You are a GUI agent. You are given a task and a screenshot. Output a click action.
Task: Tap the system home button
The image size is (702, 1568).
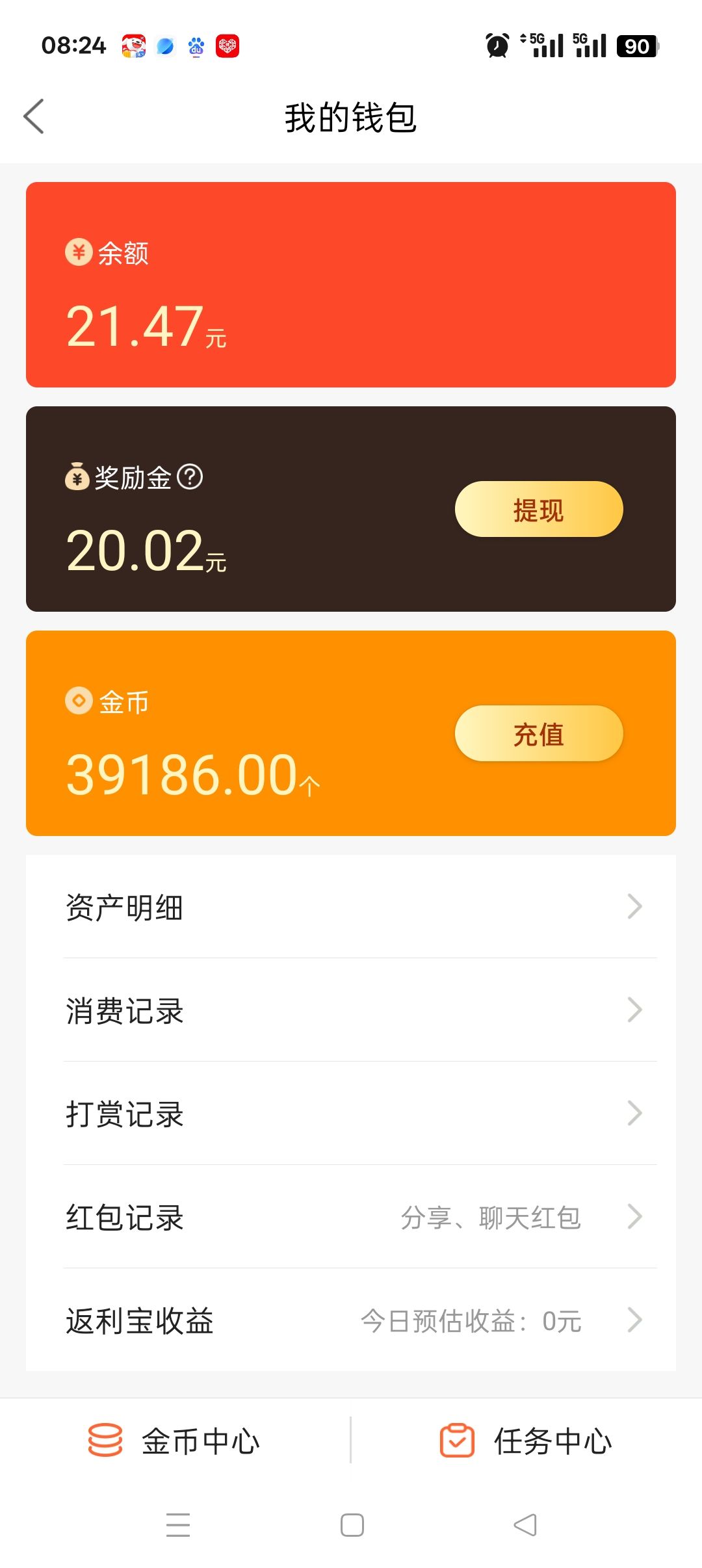pyautogui.click(x=352, y=1525)
